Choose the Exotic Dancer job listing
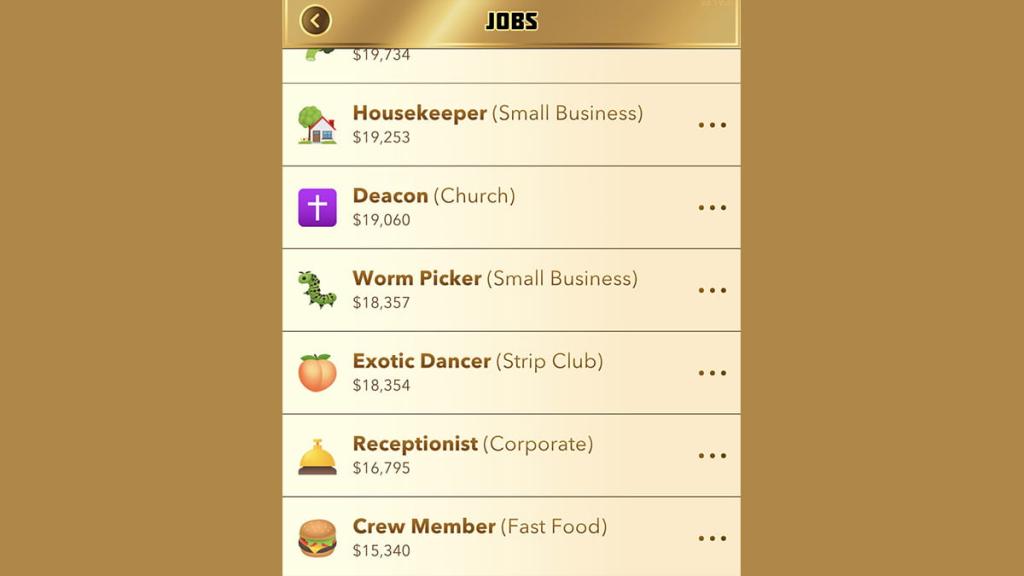The image size is (1024, 576). [x=477, y=372]
